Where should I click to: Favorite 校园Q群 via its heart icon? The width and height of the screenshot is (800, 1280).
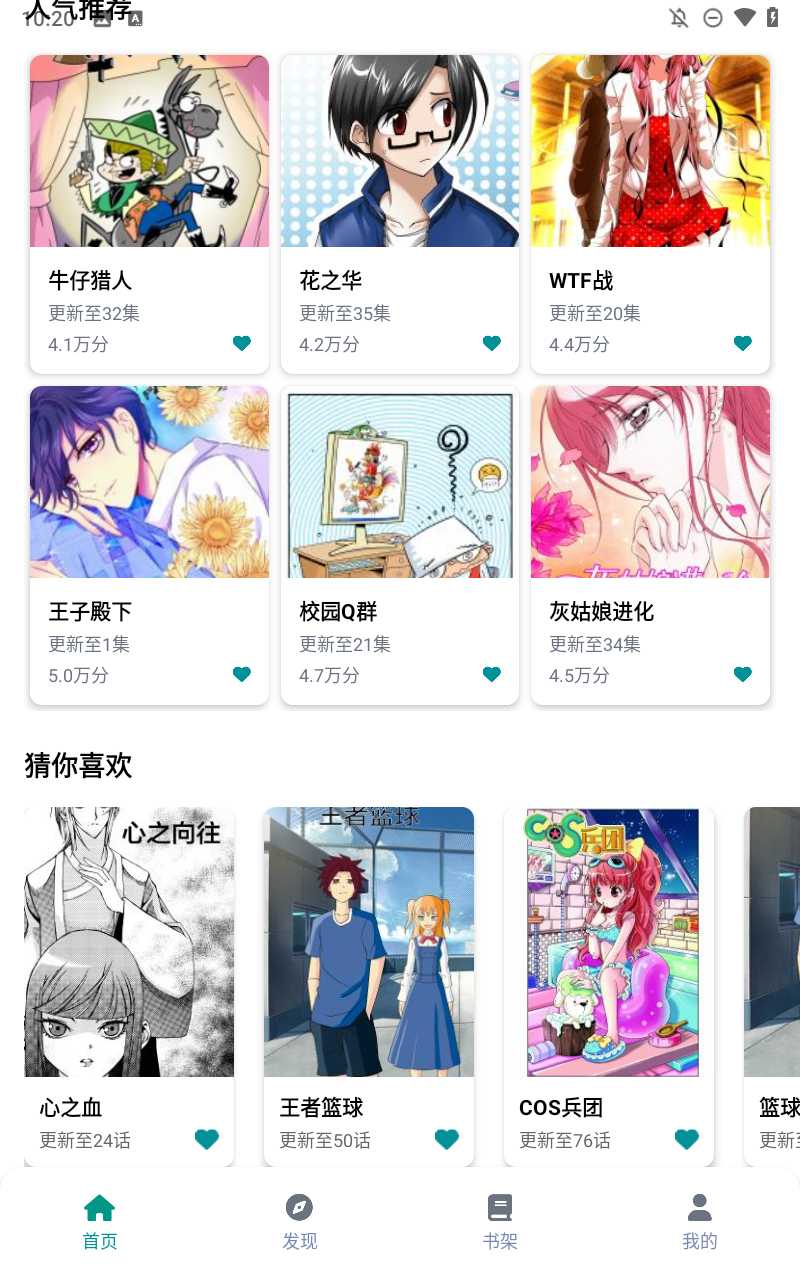click(491, 674)
